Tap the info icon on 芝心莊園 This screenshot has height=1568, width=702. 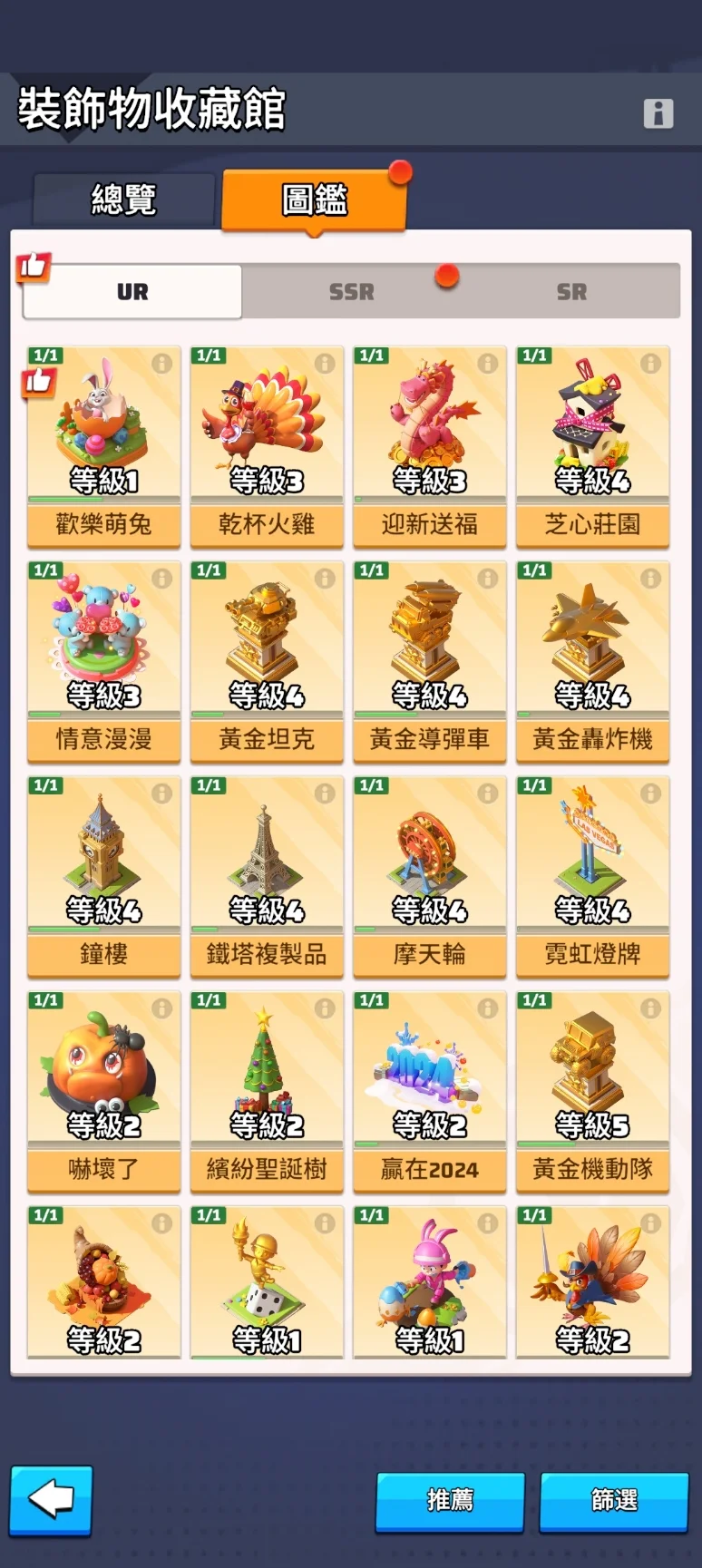pyautogui.click(x=650, y=364)
